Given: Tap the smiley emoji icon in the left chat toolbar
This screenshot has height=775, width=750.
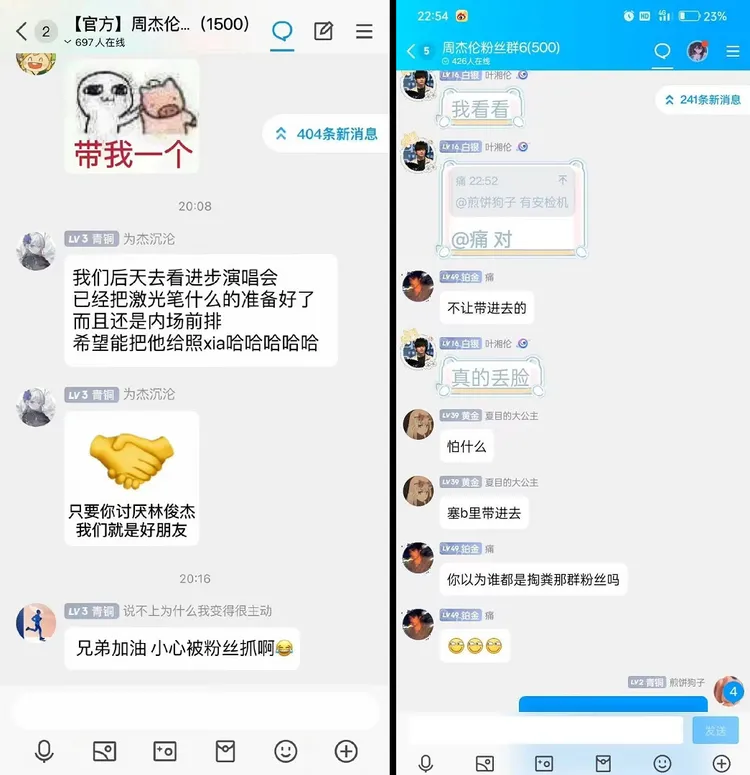Looking at the screenshot, I should click(285, 751).
